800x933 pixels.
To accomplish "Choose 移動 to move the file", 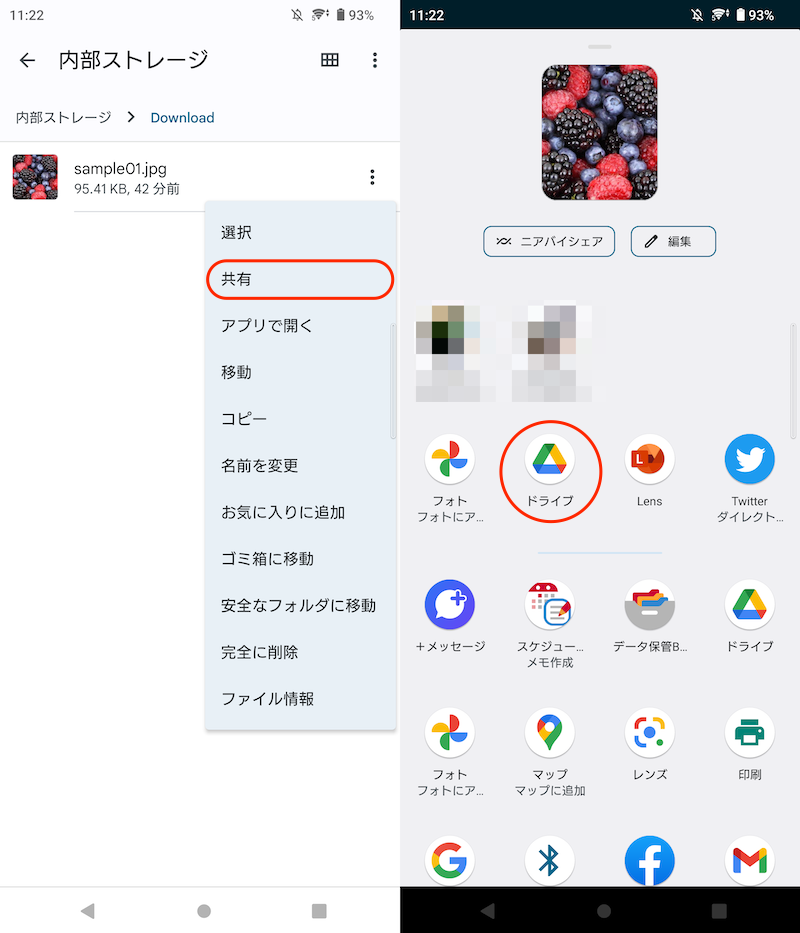I will 236,372.
